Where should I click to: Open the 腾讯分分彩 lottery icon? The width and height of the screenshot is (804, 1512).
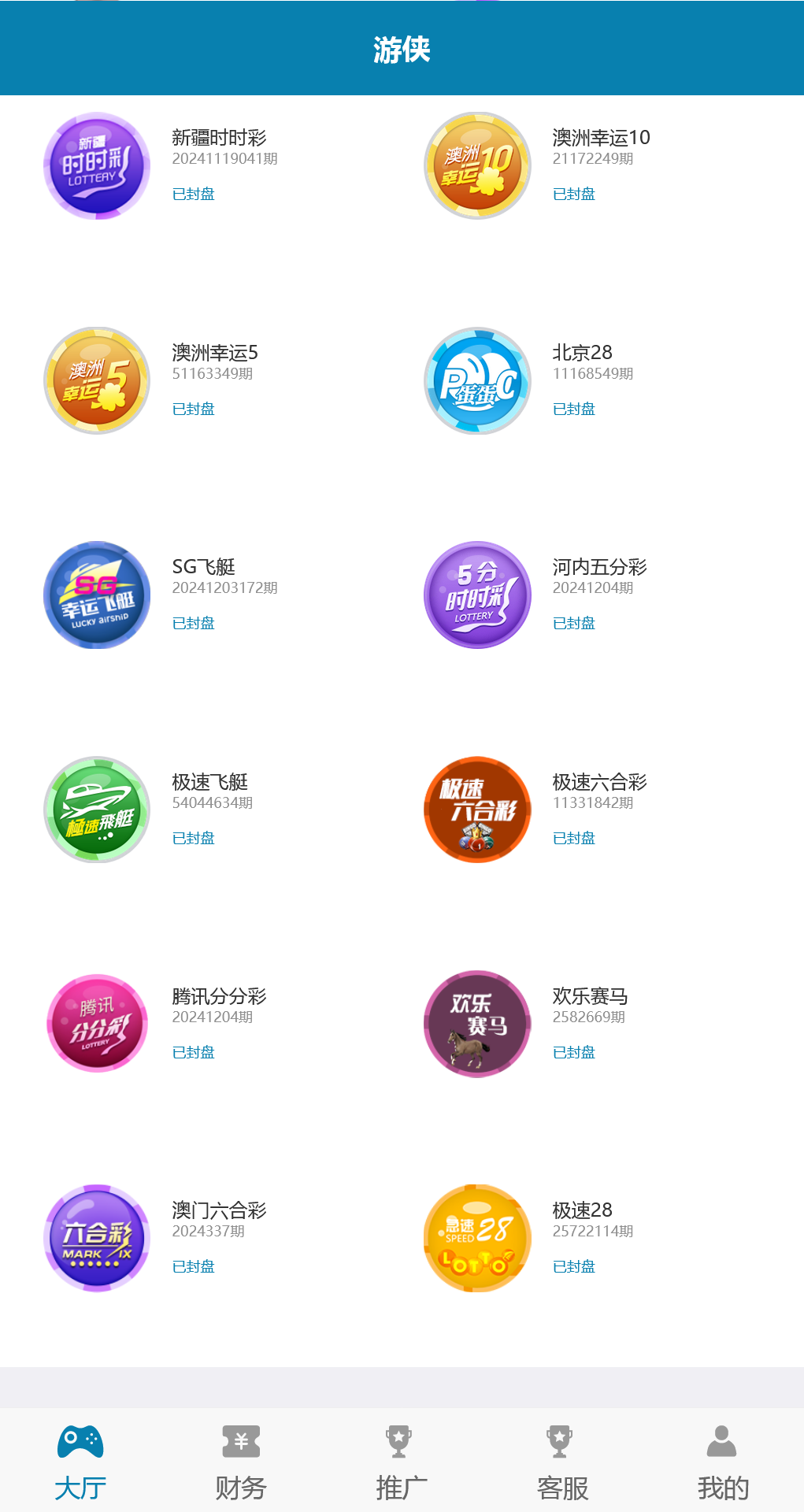(96, 1025)
